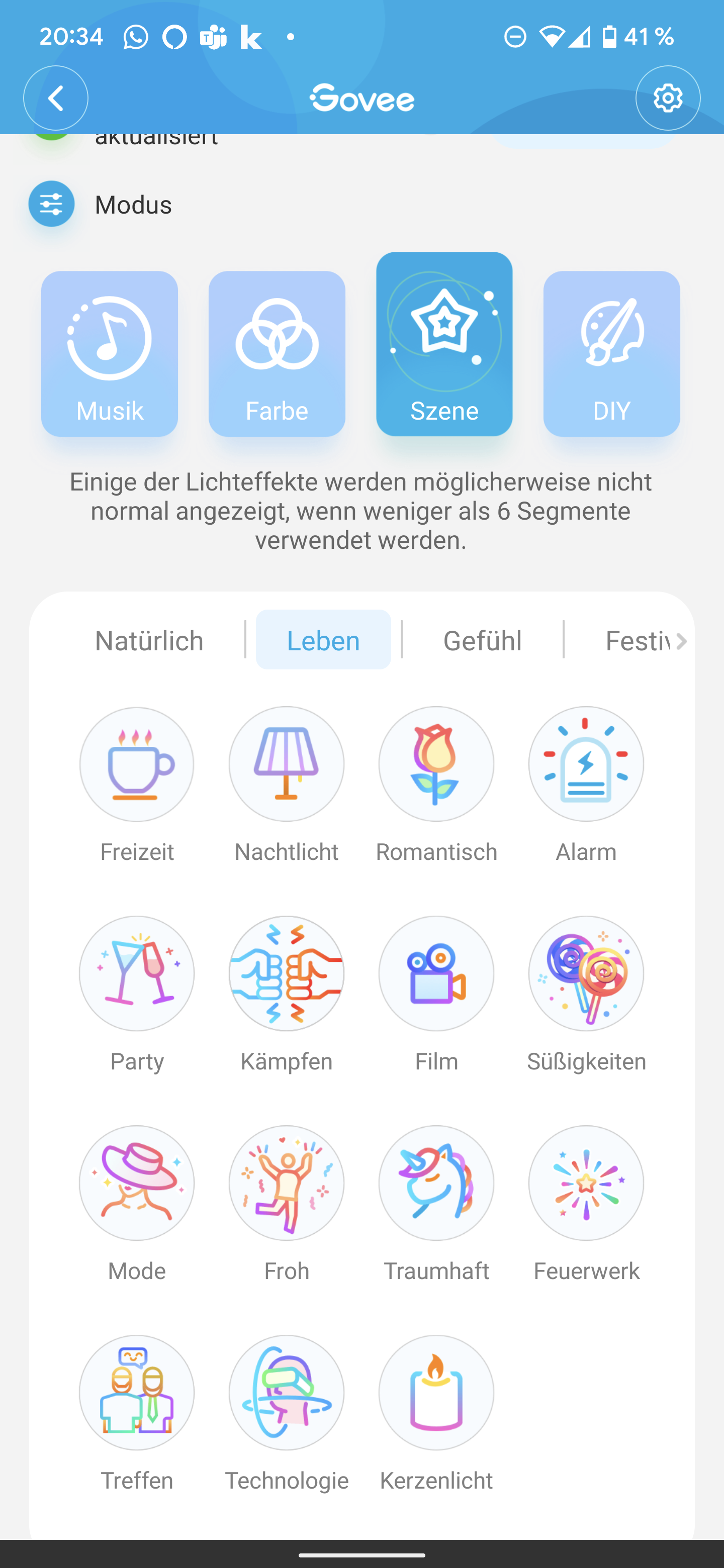724x1568 pixels.
Task: Choose the DIY mode
Action: point(611,354)
